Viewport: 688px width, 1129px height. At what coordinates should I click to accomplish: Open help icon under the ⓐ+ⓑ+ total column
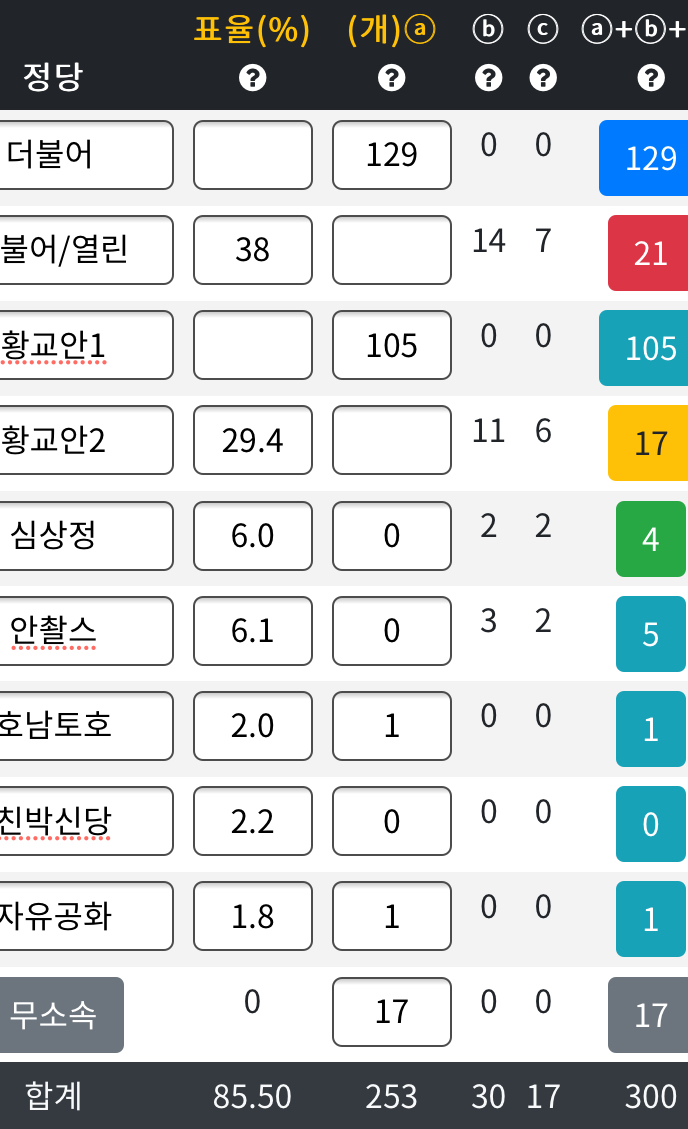651,77
